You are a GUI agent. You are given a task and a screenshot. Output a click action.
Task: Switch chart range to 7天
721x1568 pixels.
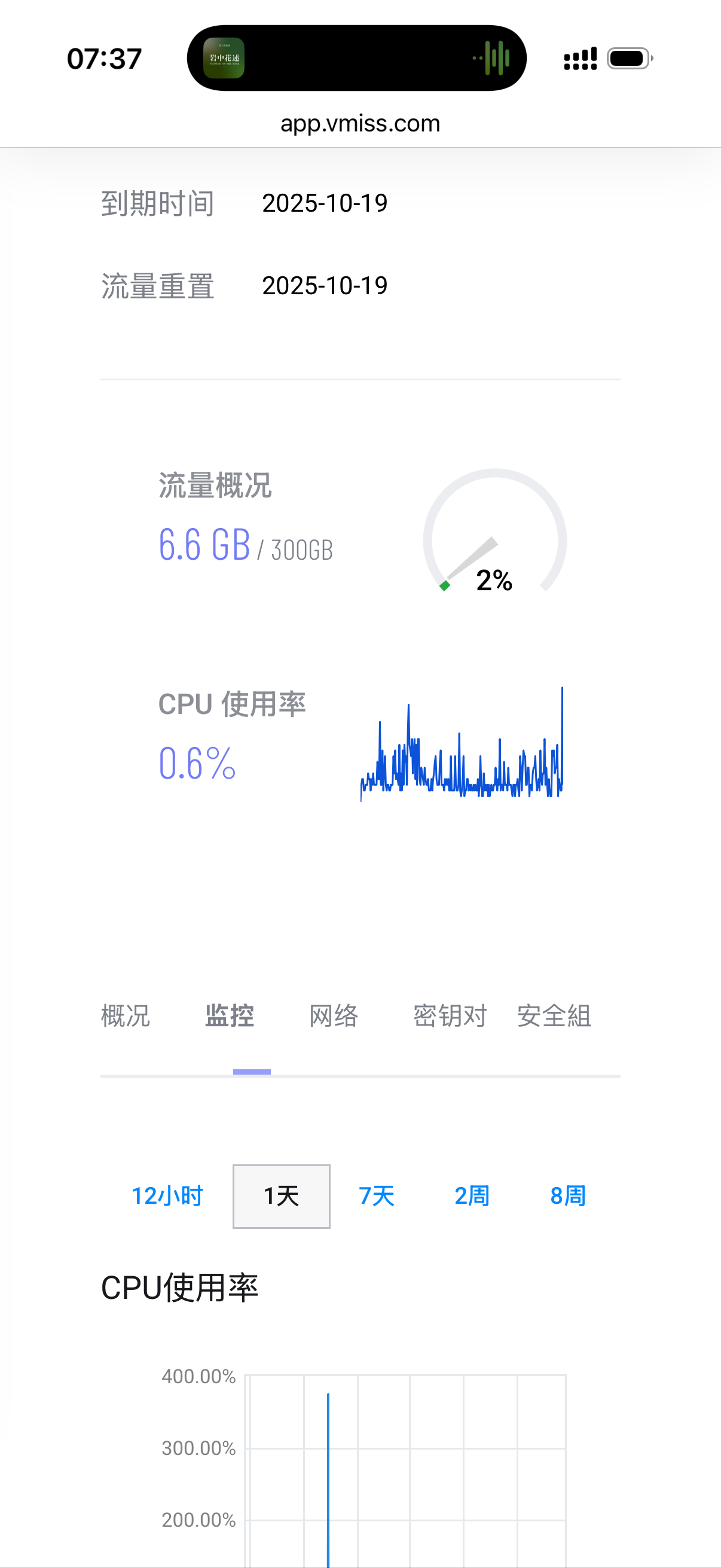tap(377, 1196)
